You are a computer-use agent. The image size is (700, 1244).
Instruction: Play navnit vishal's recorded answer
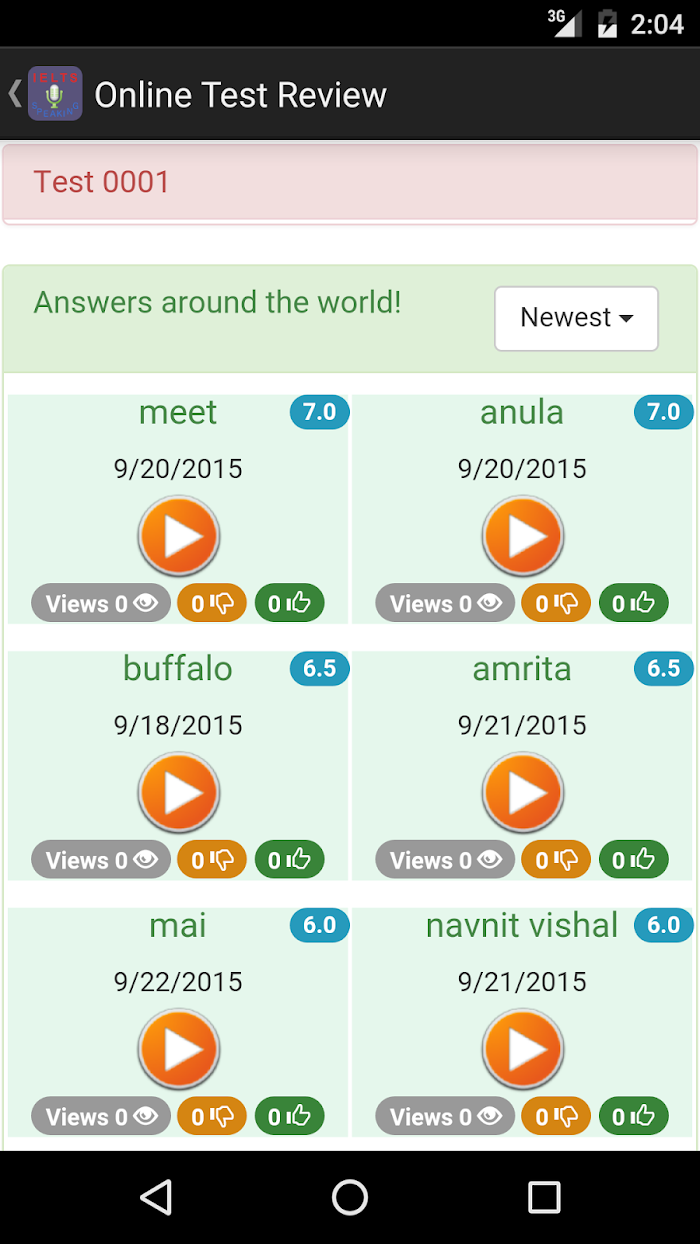coord(522,1049)
